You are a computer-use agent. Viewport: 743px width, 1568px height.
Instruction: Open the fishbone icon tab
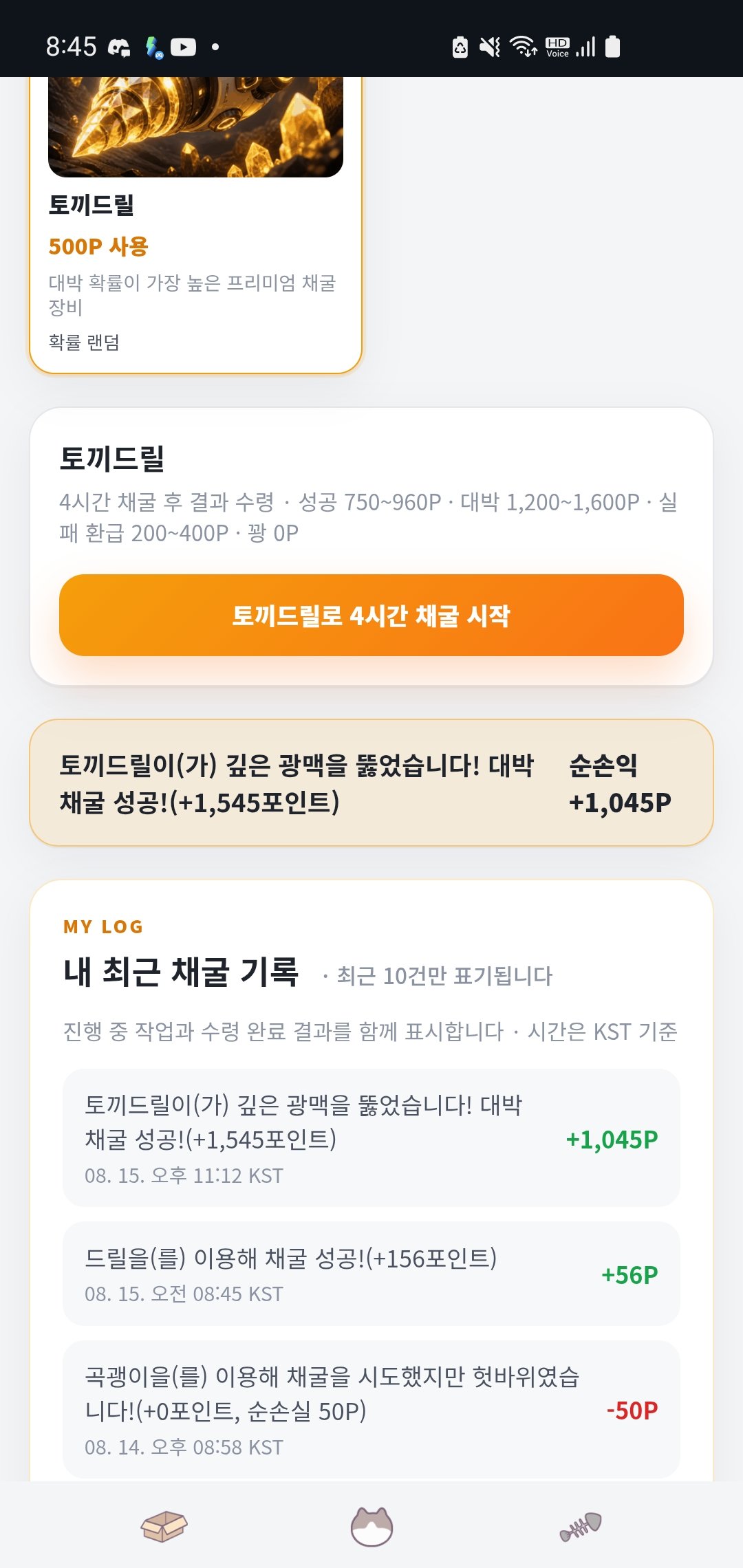coord(581,1526)
